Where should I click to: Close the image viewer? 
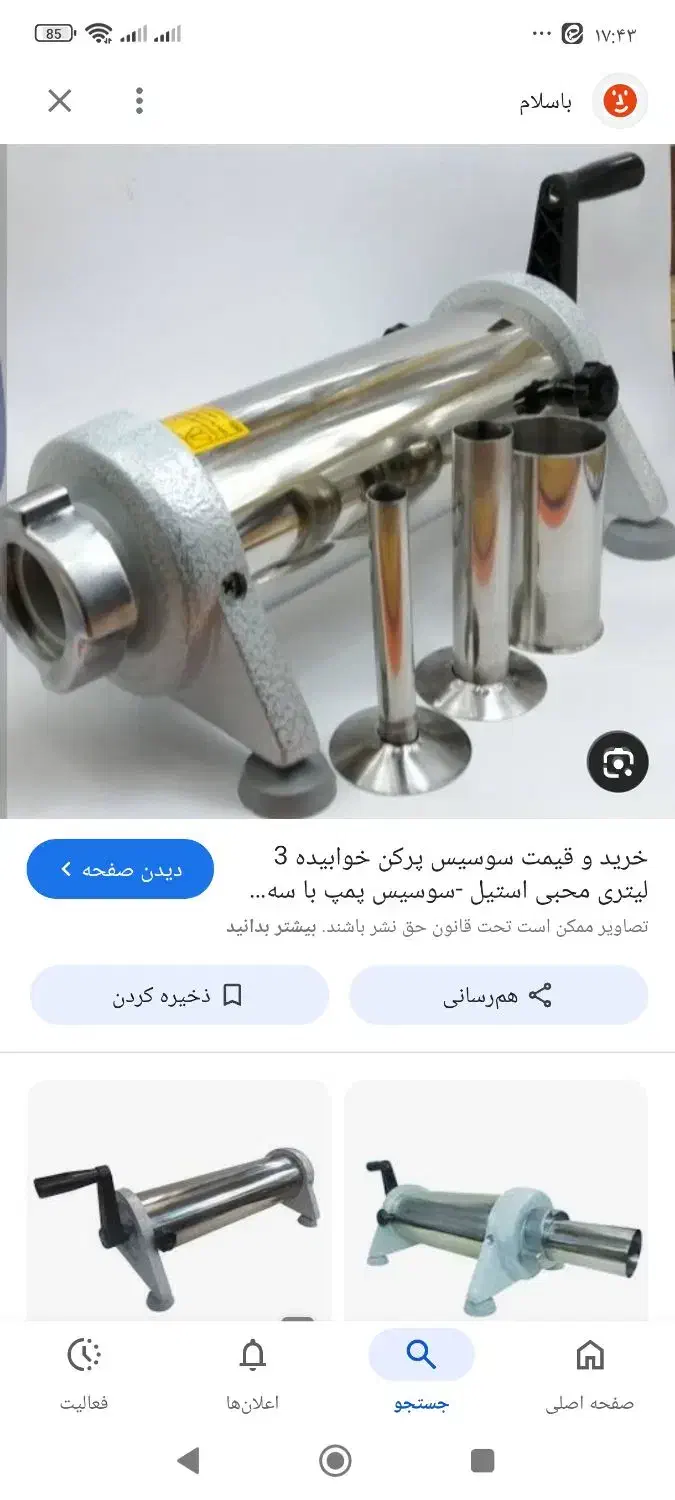coord(60,100)
